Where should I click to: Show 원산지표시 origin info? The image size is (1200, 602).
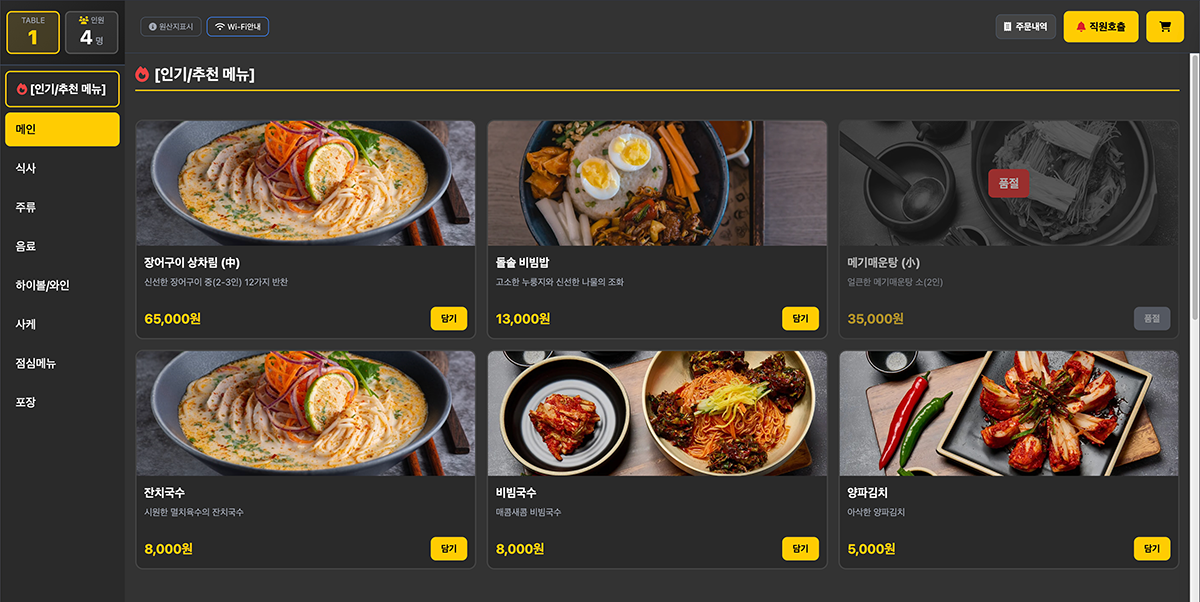tap(170, 27)
